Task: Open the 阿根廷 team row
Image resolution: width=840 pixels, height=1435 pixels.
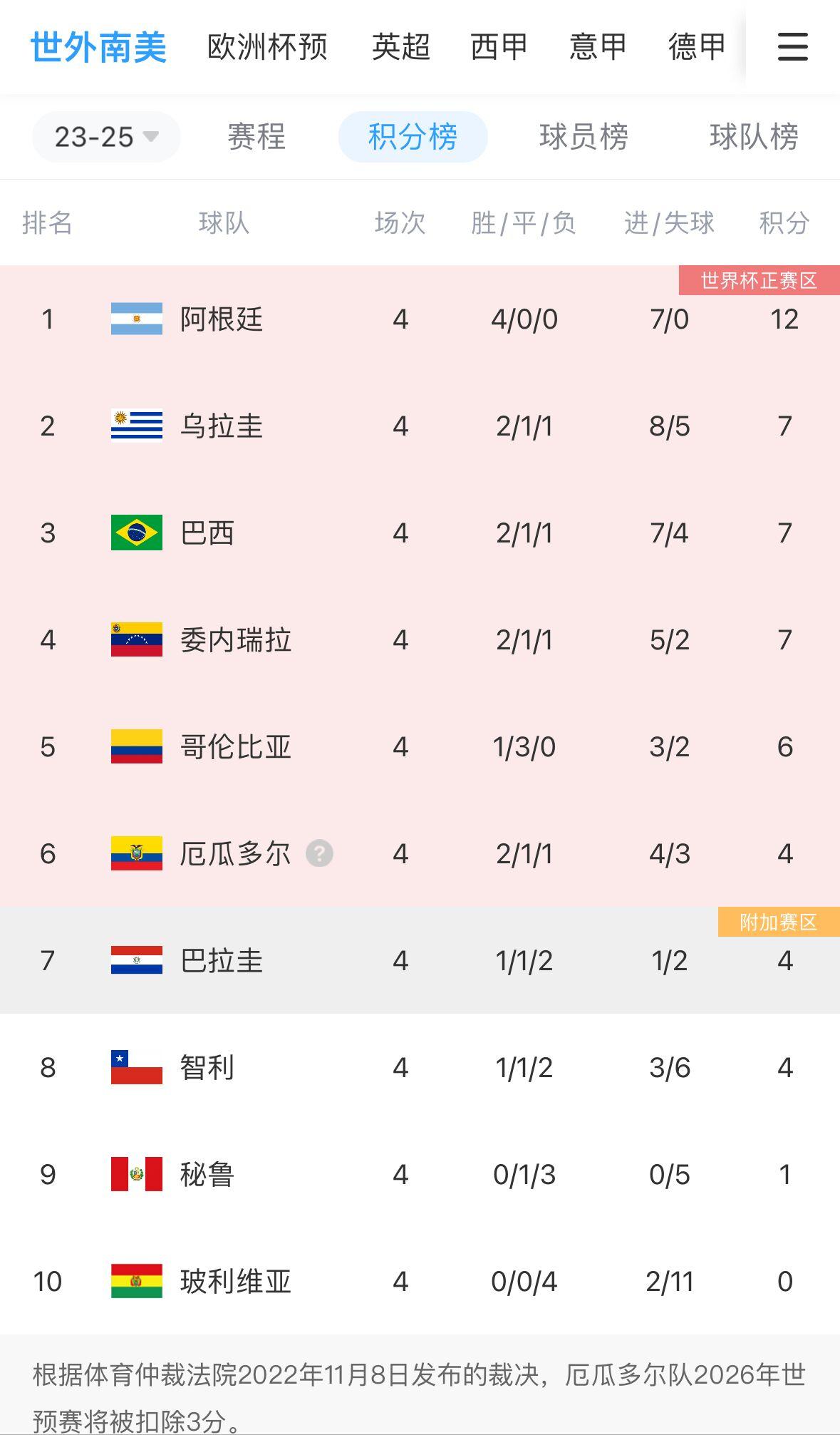Action: point(222,319)
